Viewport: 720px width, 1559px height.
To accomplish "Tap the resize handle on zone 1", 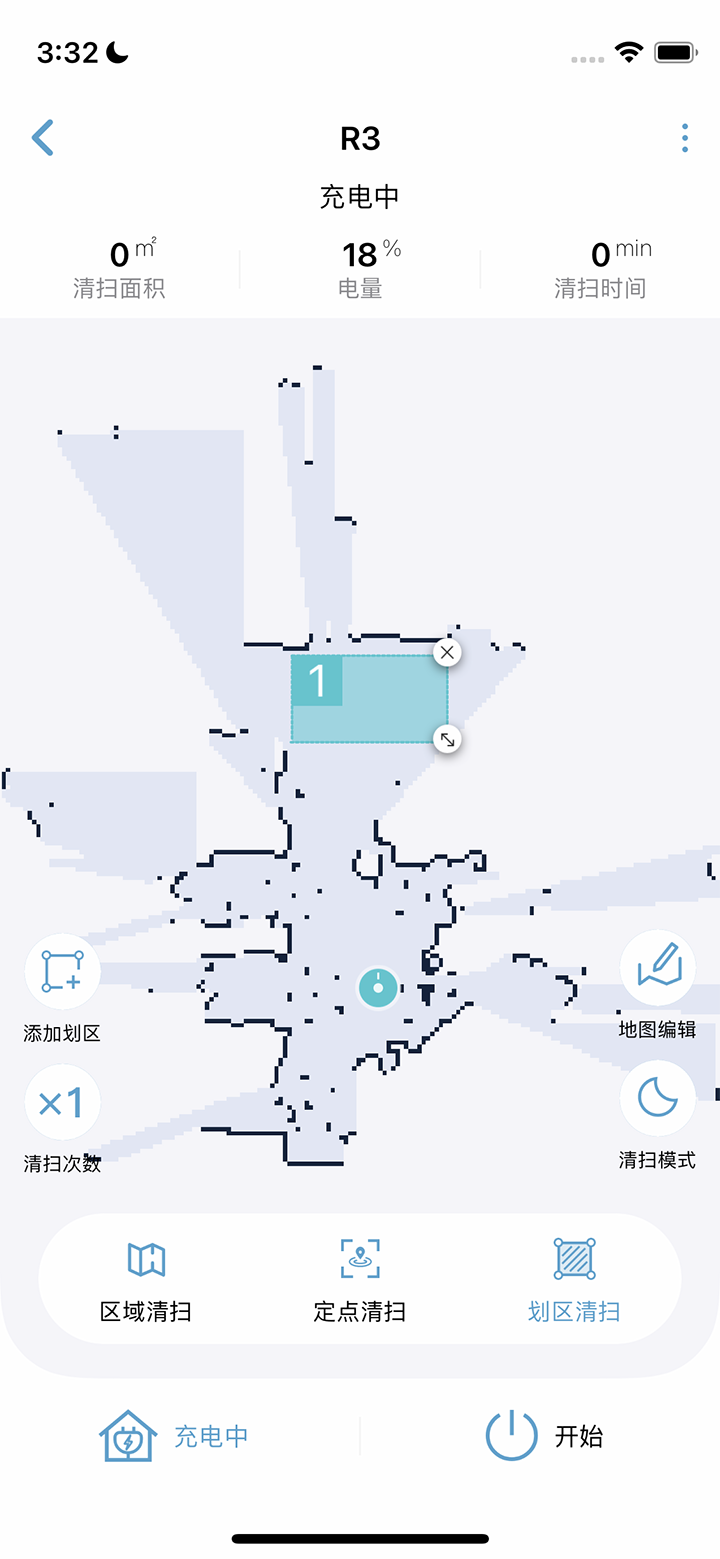I will pyautogui.click(x=447, y=740).
